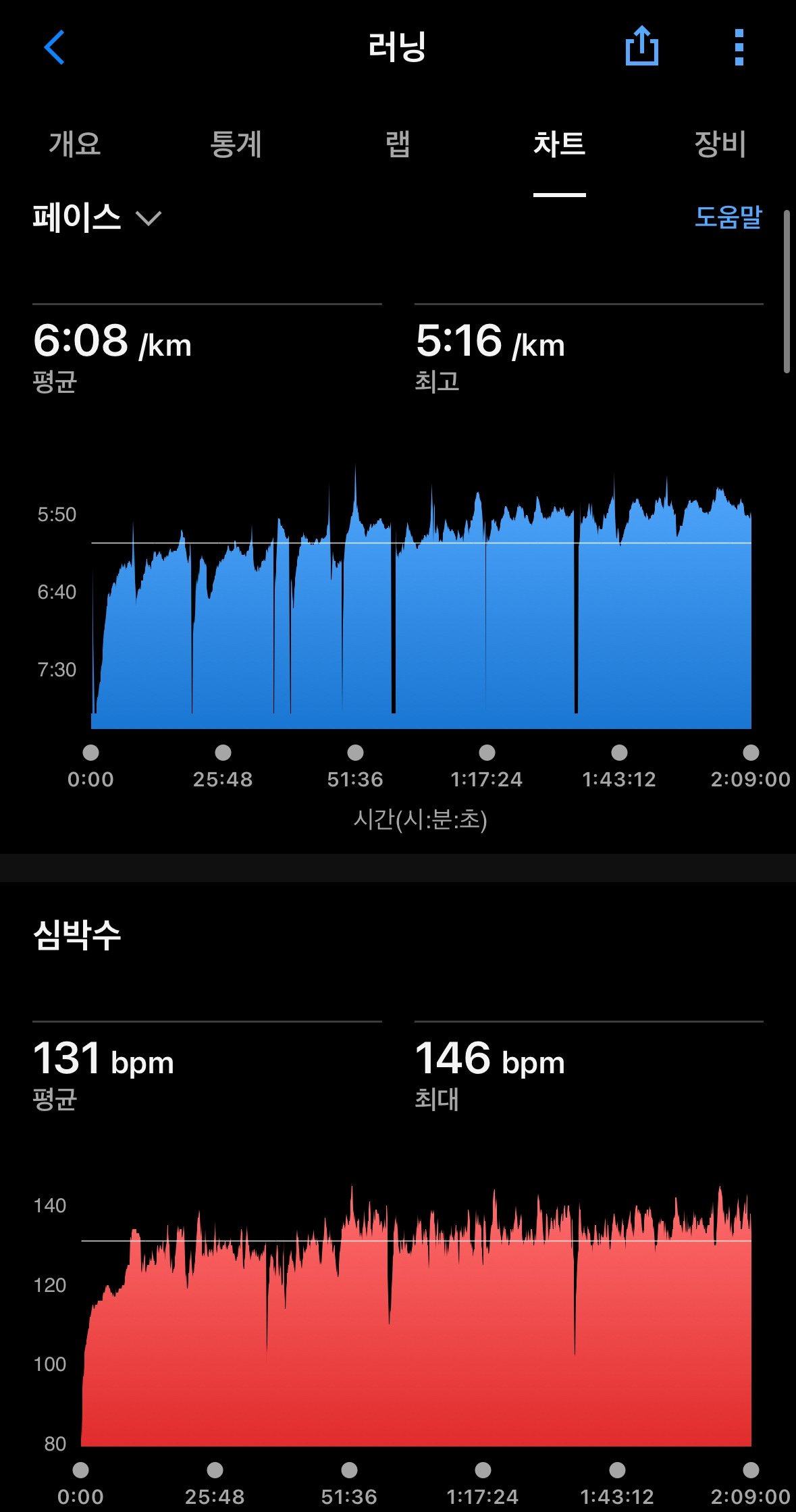Switch to the 랩 tab

[398, 144]
